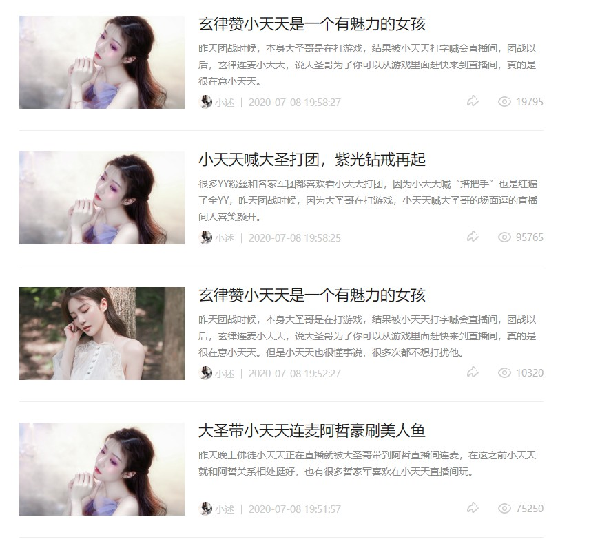Open the 玄律赞小天天 article with 10320 views
The width and height of the screenshot is (600, 539).
pos(312,296)
